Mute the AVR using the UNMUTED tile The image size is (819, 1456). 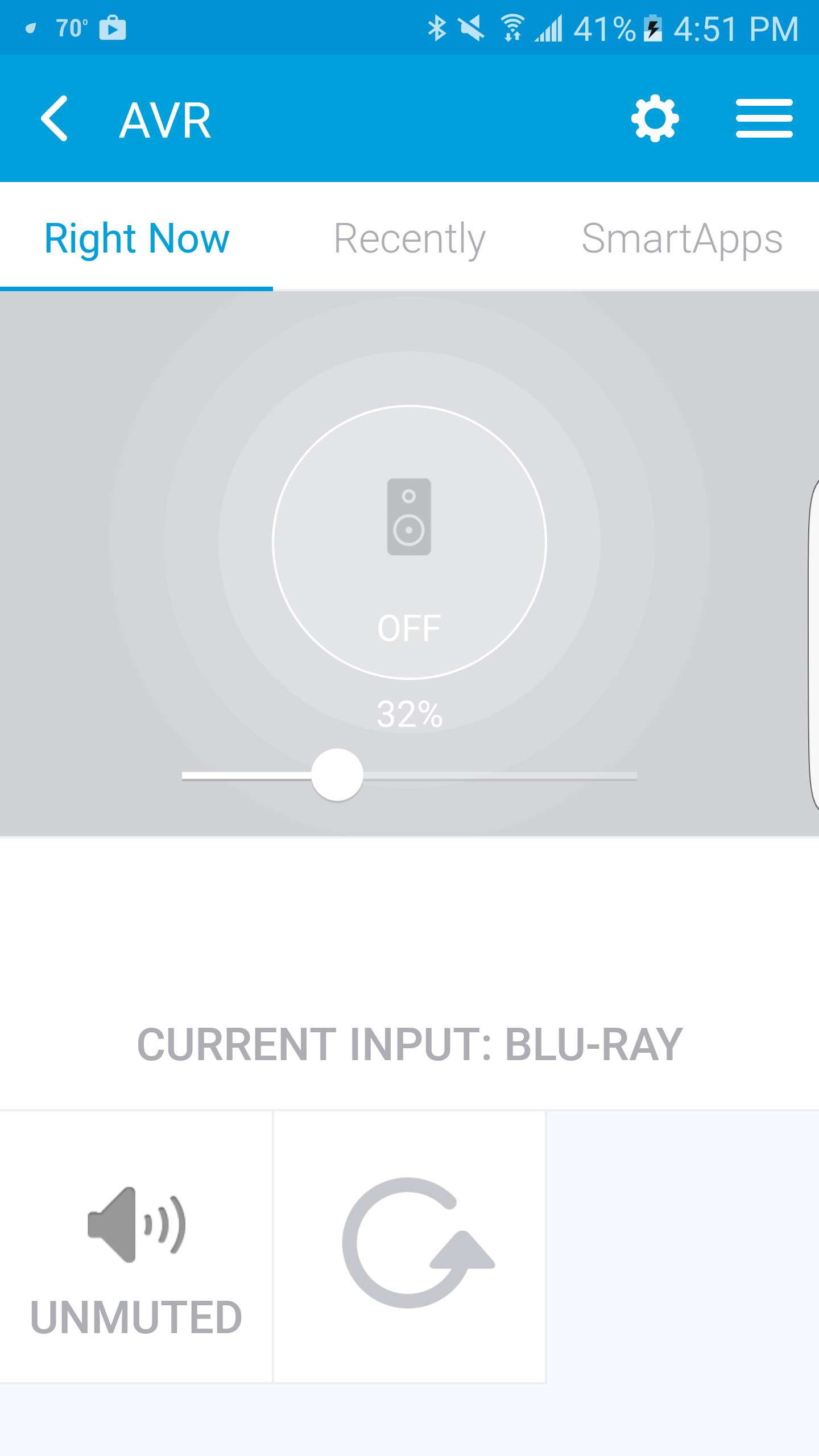[136, 1247]
